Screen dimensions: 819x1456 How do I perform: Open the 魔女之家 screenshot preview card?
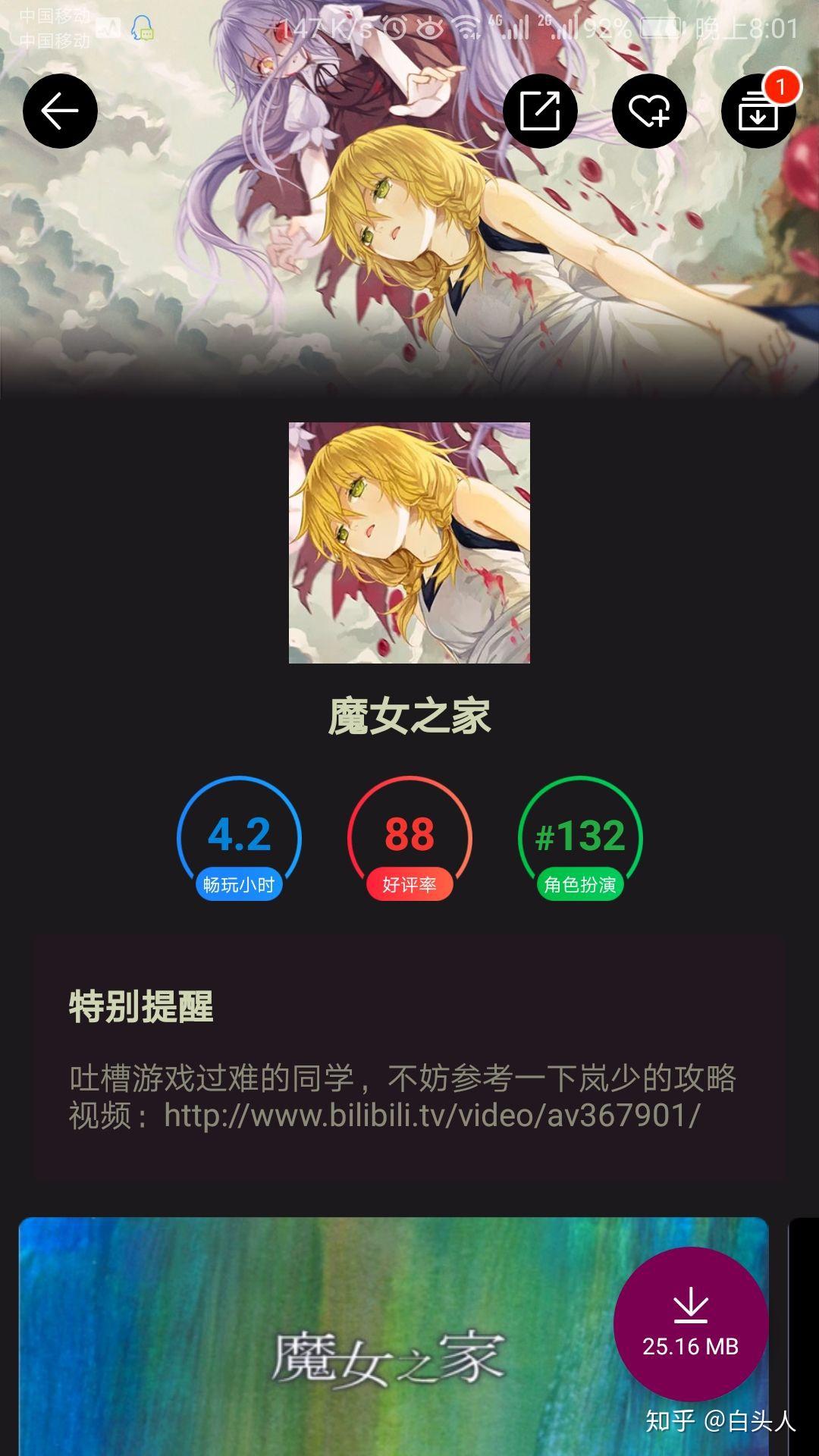click(x=318, y=1335)
